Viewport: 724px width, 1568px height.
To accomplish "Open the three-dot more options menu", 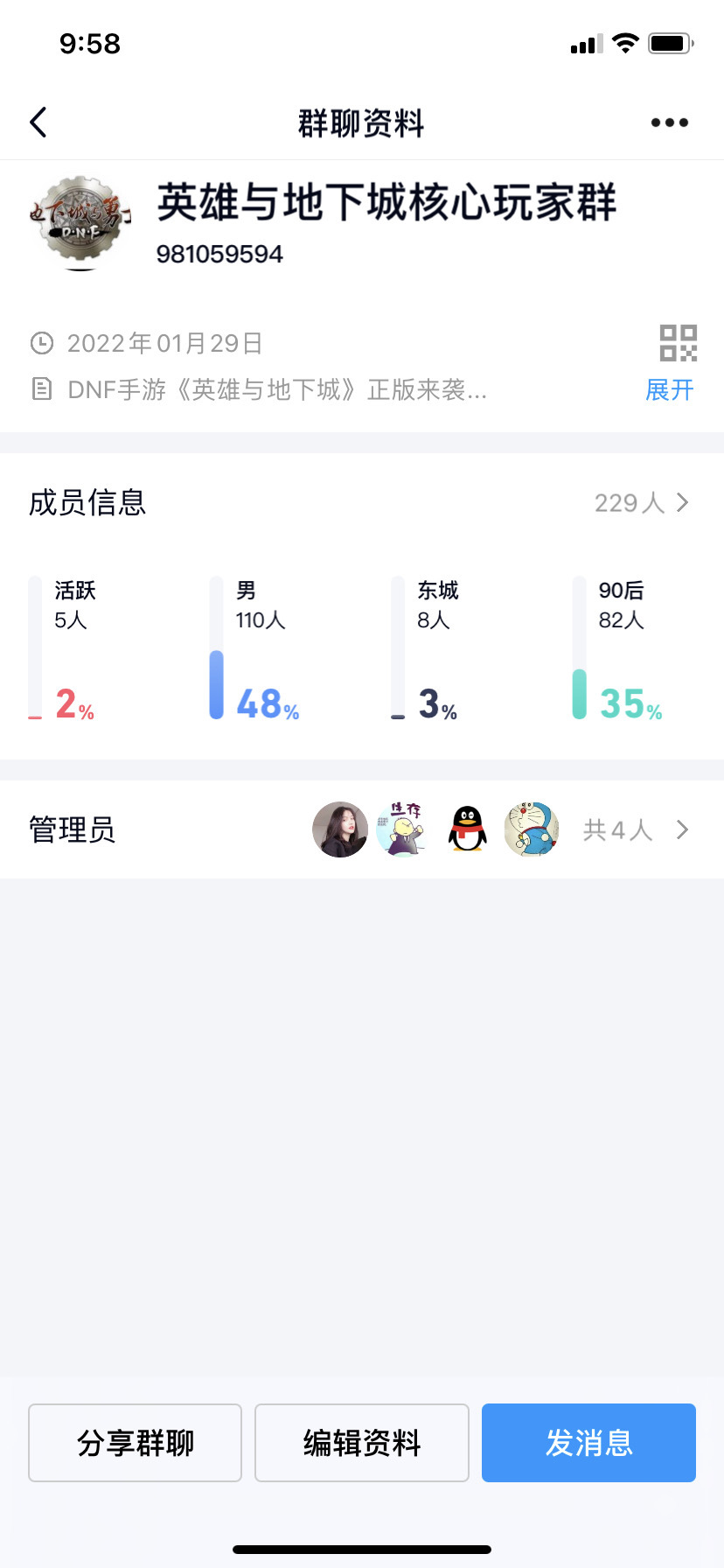I will 669,122.
